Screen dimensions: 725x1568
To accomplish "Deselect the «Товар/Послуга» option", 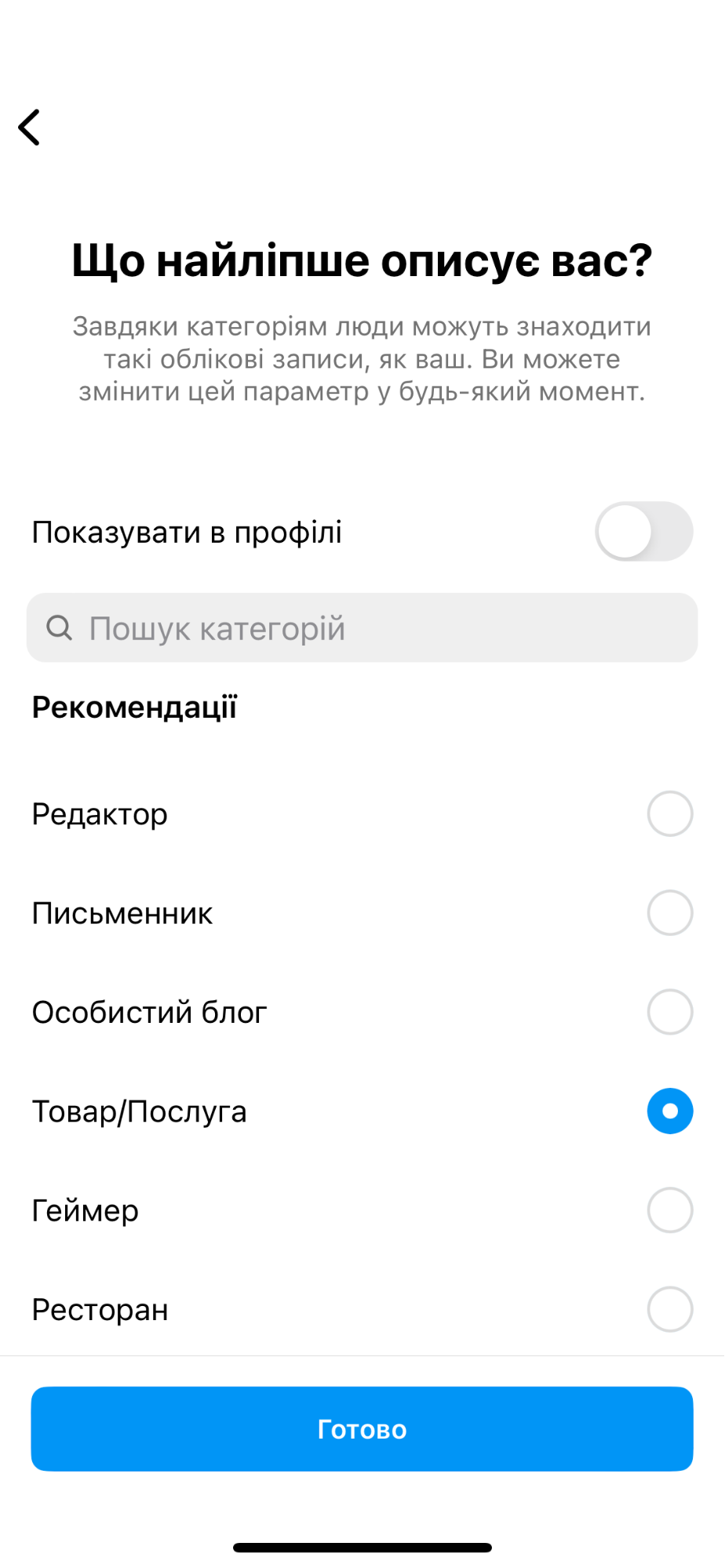I will 669,1111.
